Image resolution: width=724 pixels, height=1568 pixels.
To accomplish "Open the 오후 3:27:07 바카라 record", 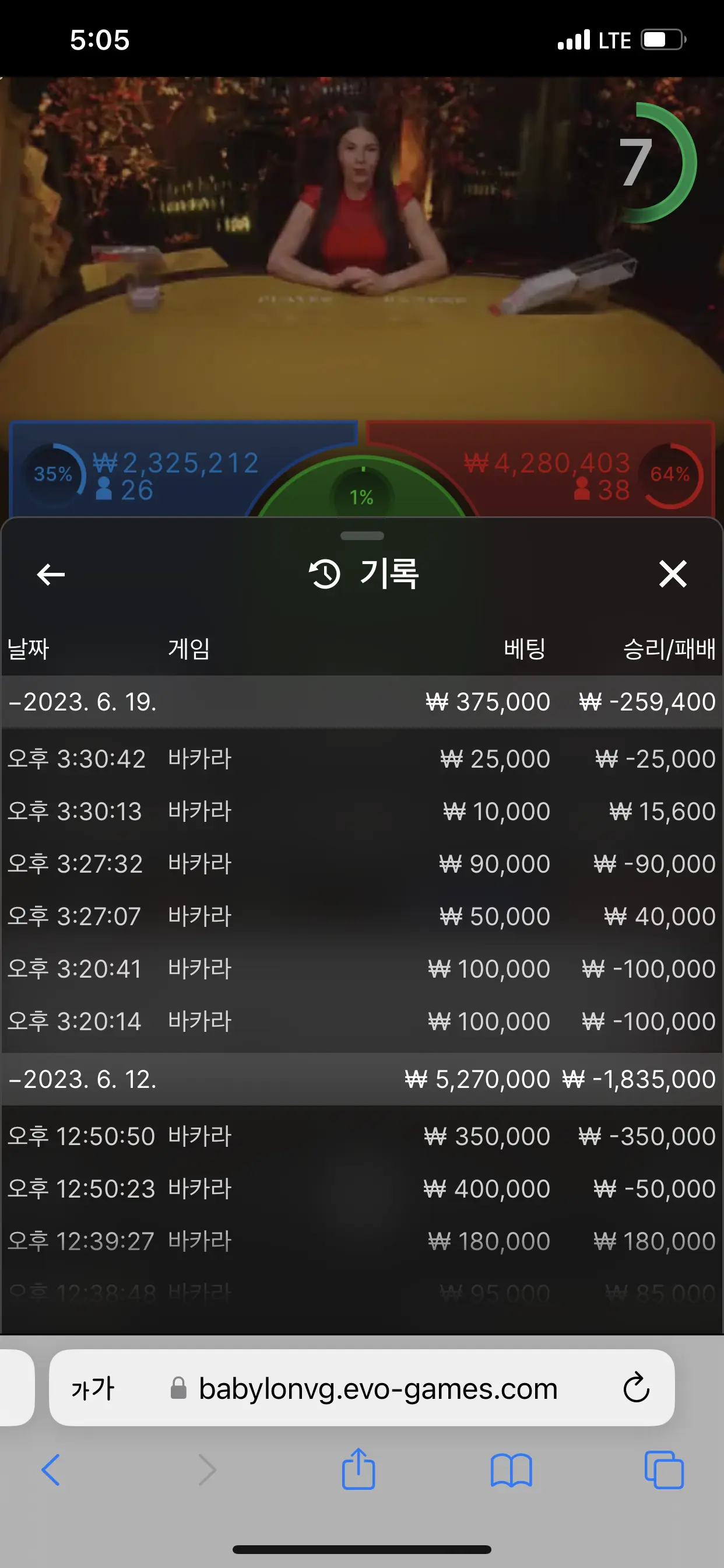I will 362,916.
